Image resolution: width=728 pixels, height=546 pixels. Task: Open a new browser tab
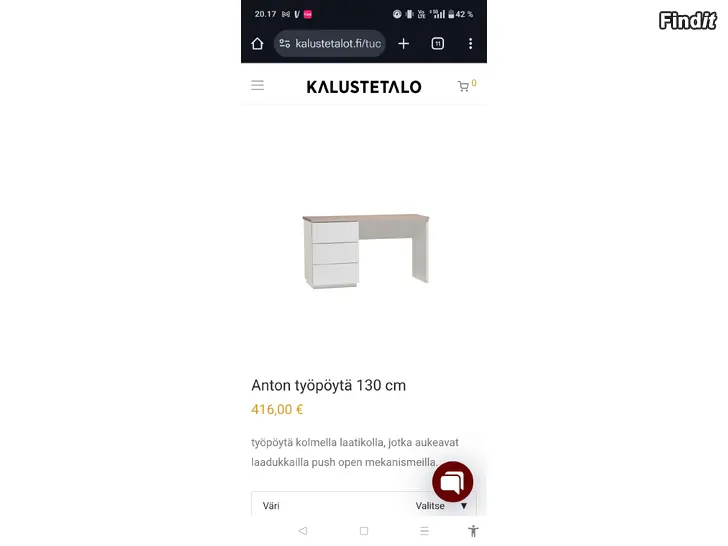click(404, 44)
